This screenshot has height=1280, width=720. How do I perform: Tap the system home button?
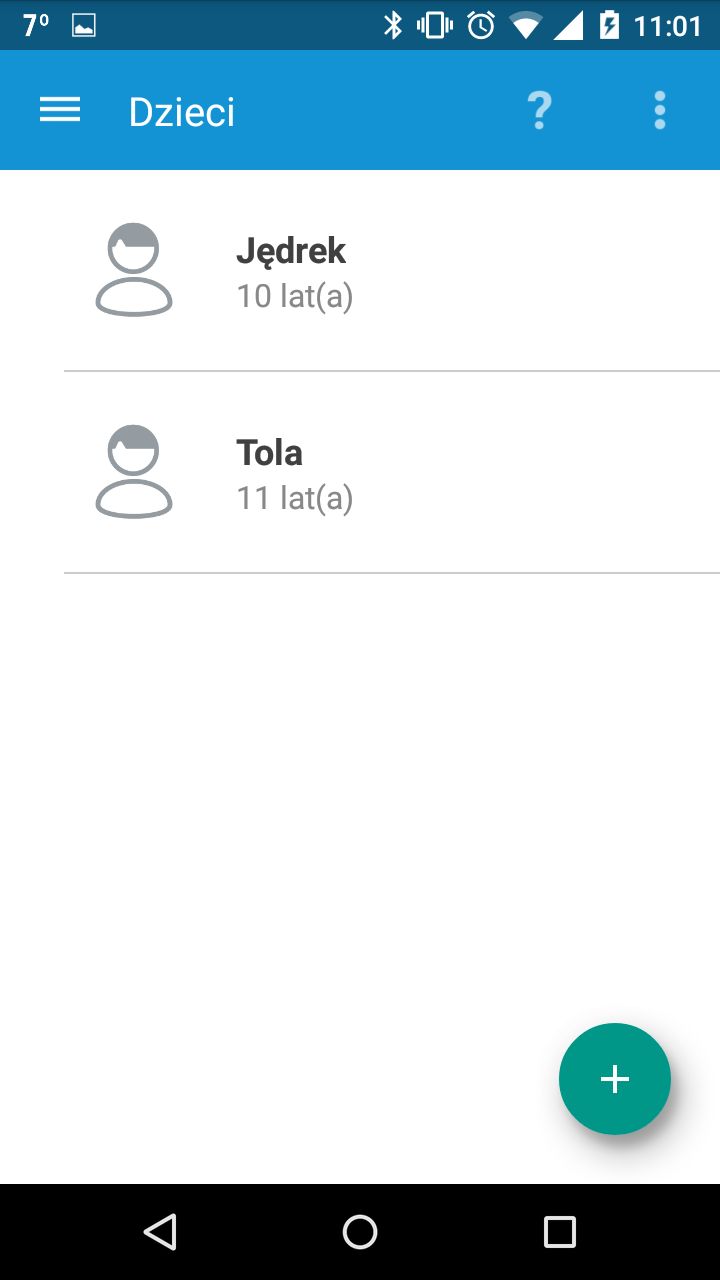tap(360, 1232)
